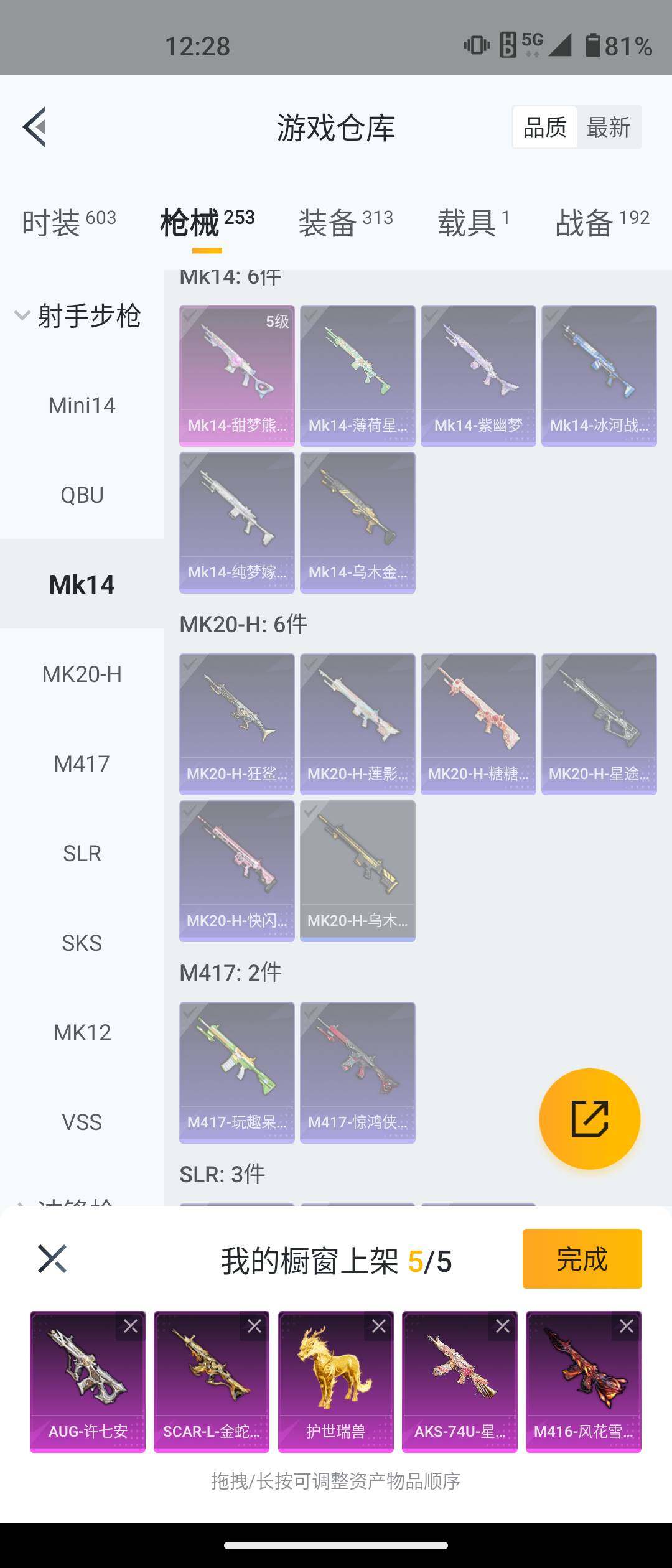Pick the MK20-H-糖糖 skin
This screenshot has height=1568, width=672.
point(478,724)
